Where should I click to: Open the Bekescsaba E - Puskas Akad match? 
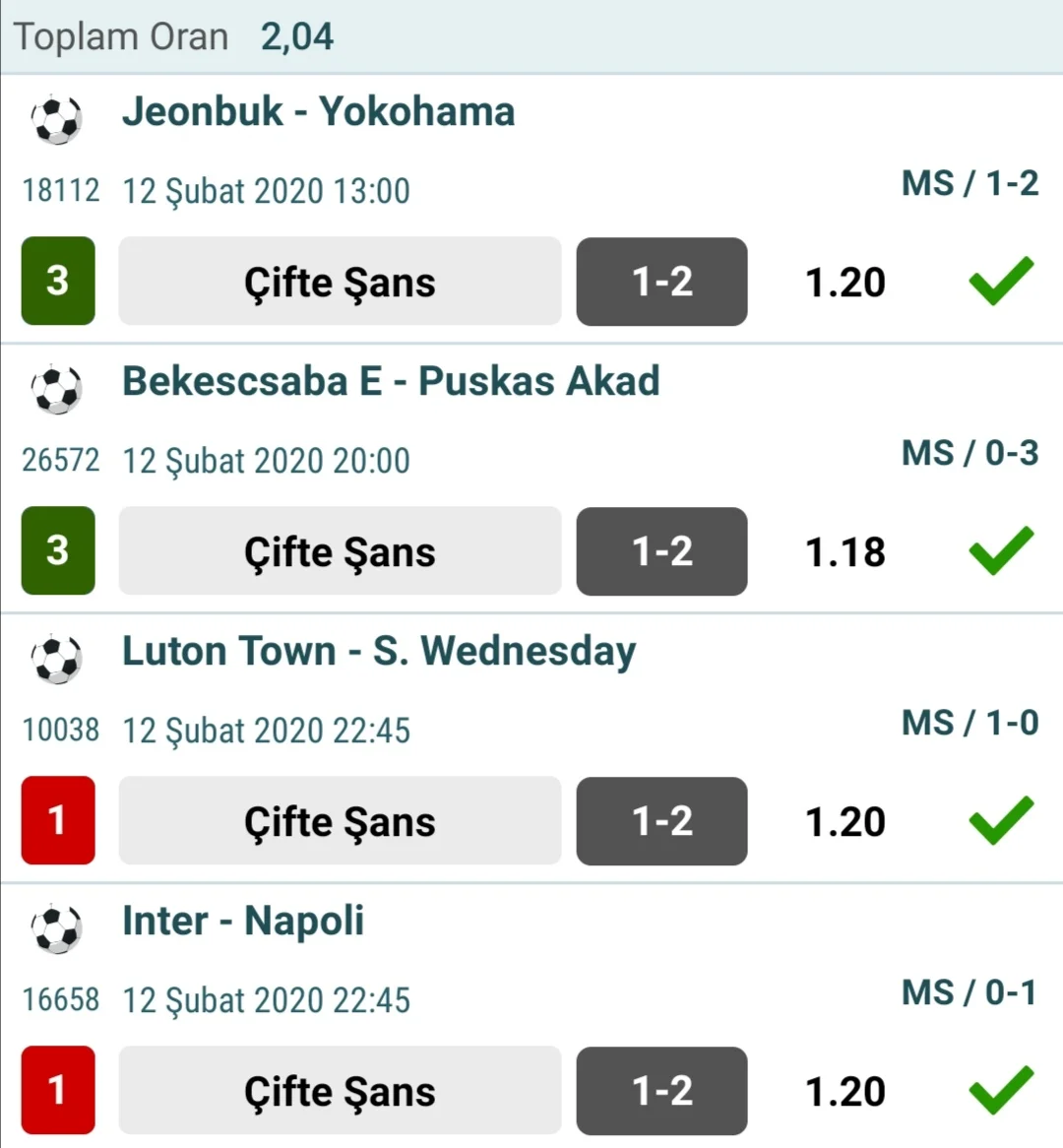point(391,382)
